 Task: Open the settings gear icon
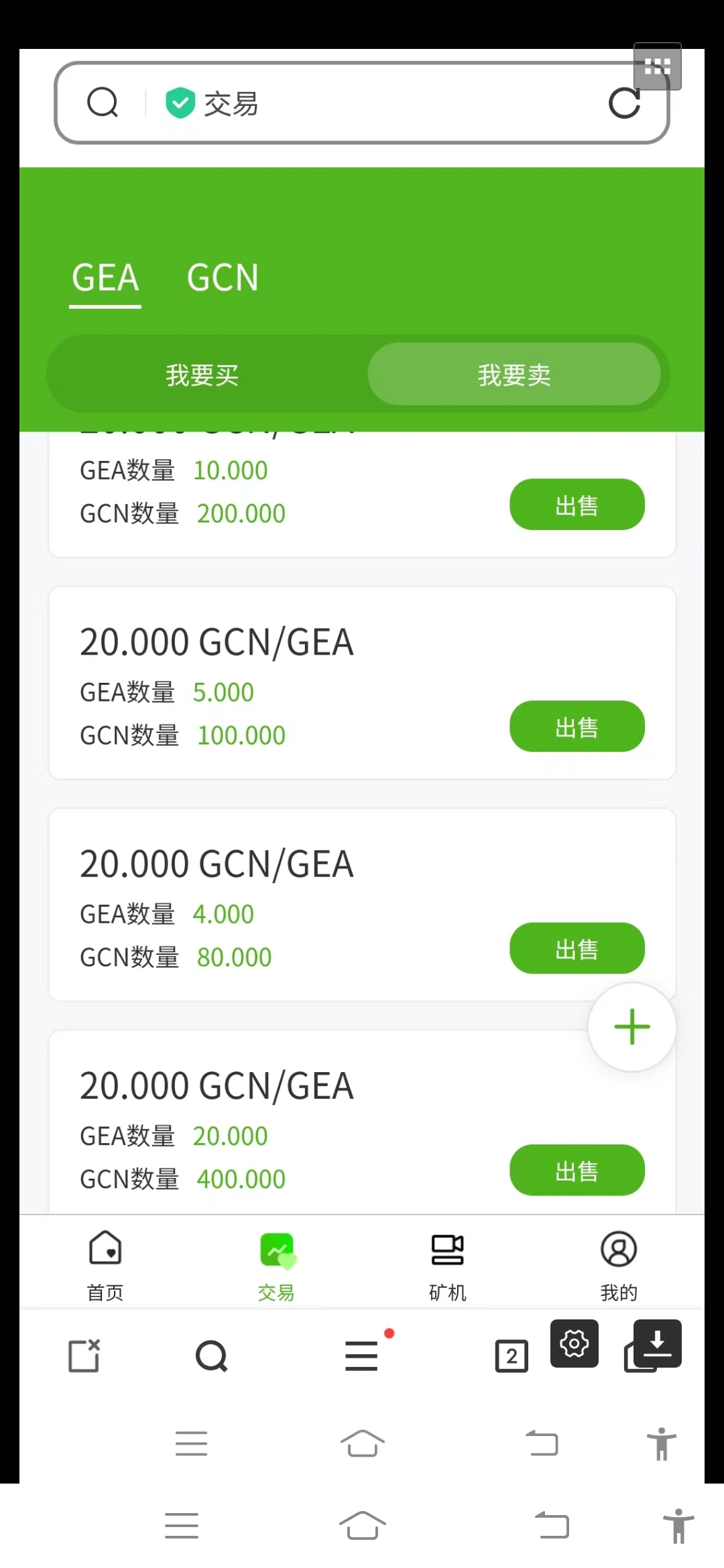click(575, 1344)
